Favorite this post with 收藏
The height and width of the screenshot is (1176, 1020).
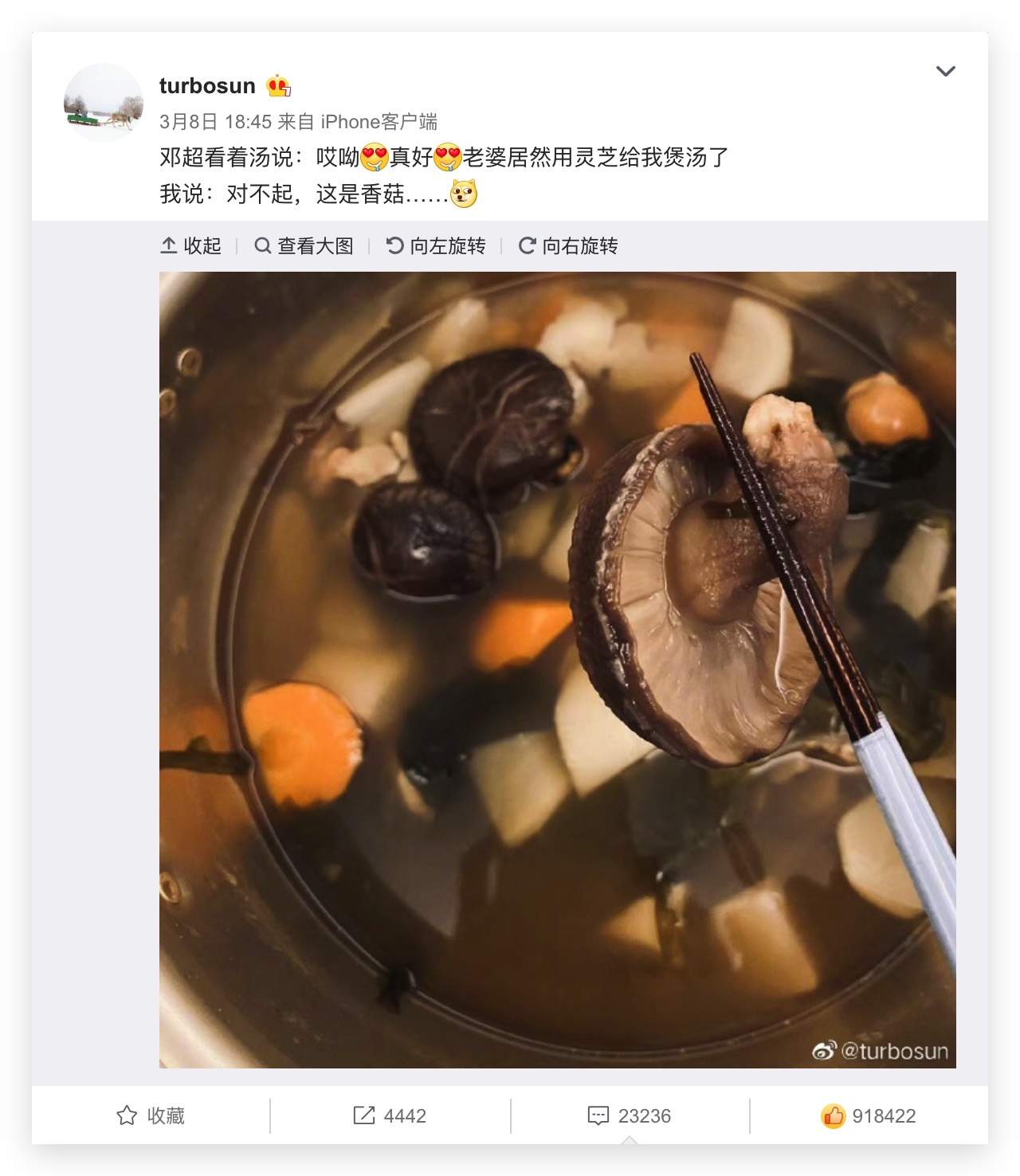151,1115
